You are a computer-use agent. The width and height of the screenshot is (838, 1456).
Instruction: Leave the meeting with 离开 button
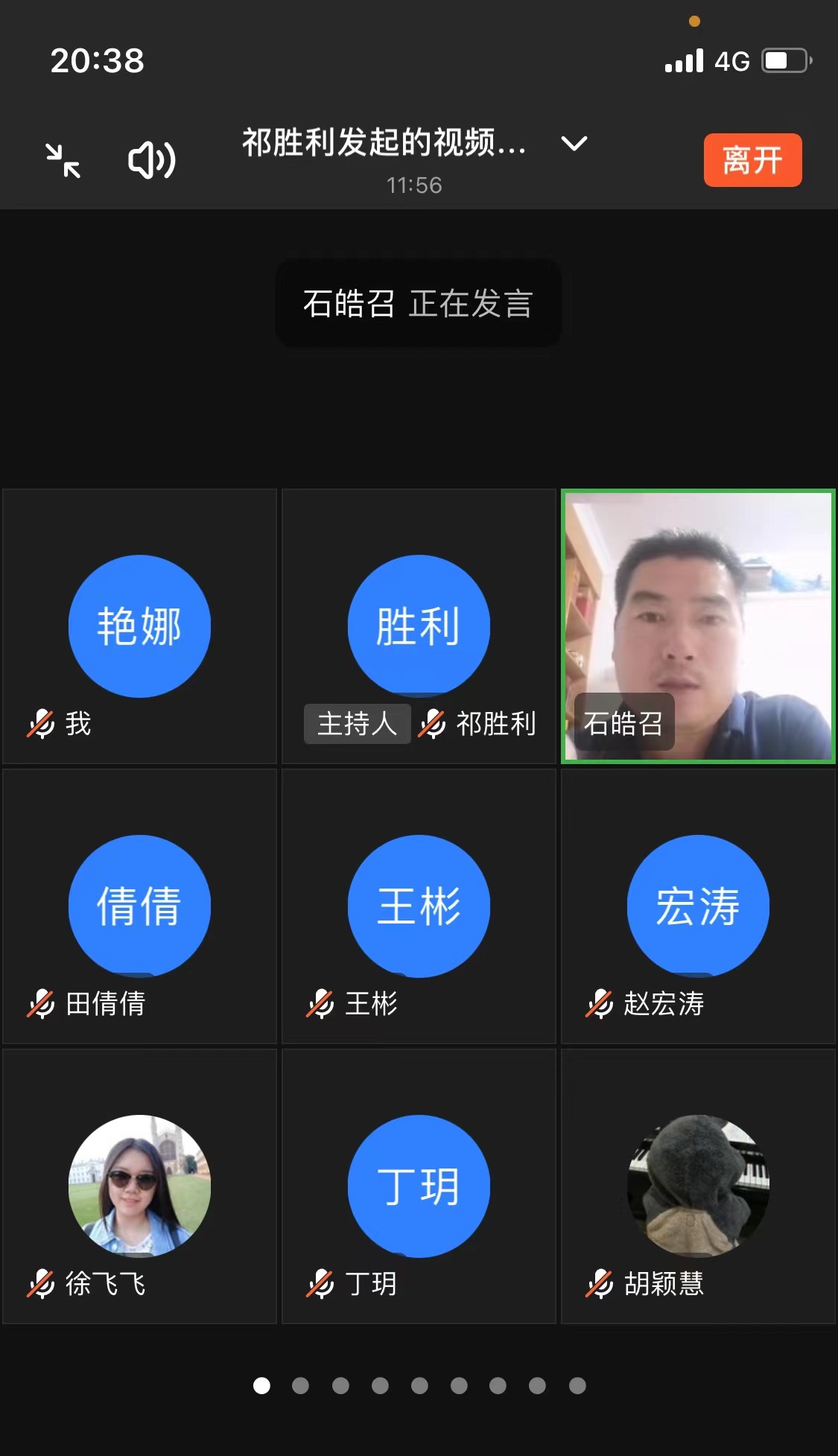[x=752, y=160]
